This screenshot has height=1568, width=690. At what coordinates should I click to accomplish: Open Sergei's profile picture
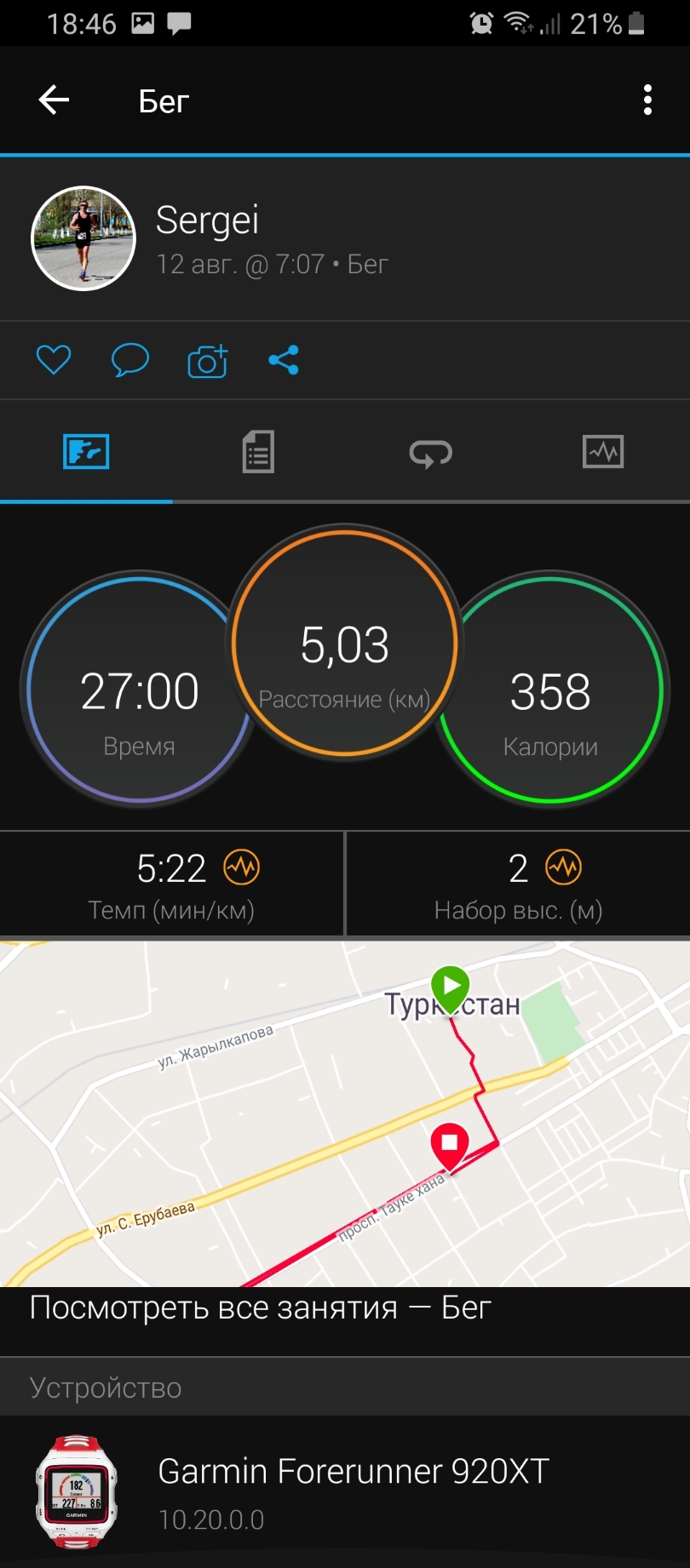click(83, 238)
